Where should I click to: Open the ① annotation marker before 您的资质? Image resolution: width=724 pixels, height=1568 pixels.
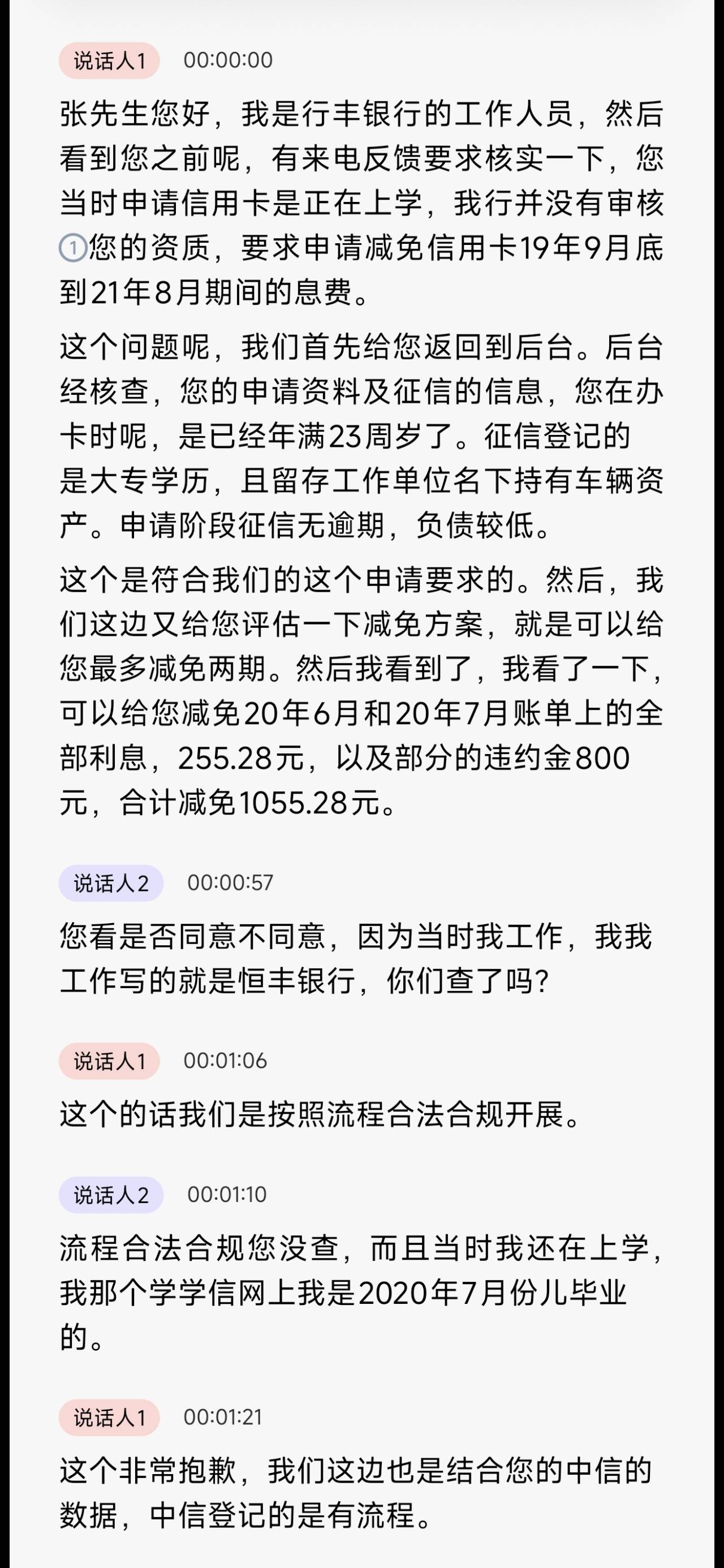click(x=73, y=248)
